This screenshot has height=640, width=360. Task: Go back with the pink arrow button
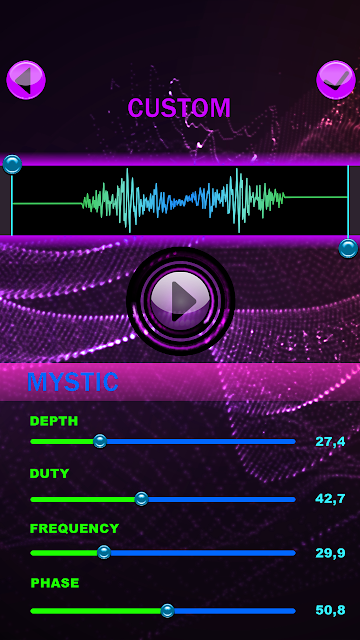(x=26, y=80)
